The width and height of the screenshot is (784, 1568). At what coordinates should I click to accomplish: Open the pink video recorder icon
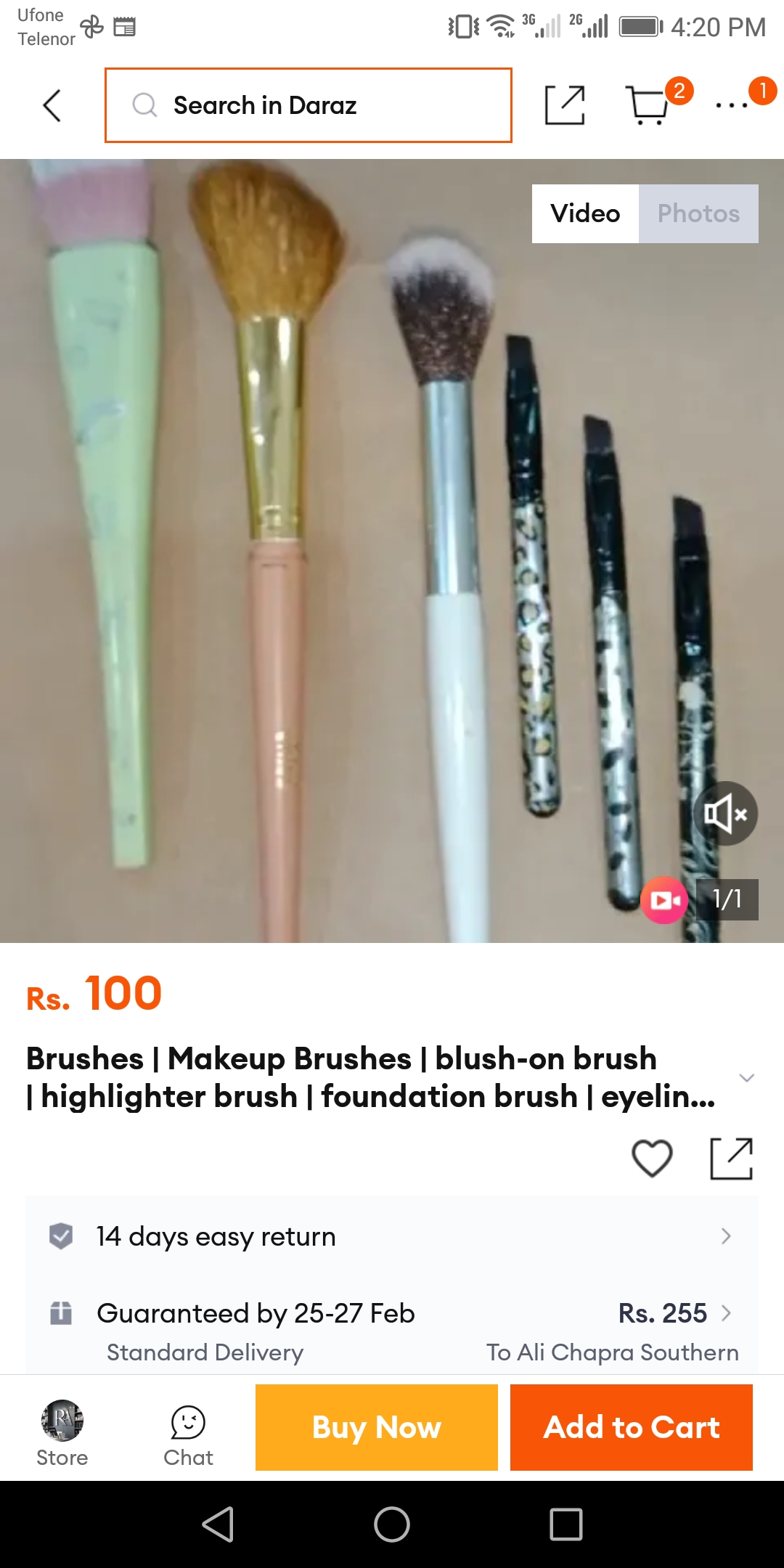click(664, 900)
